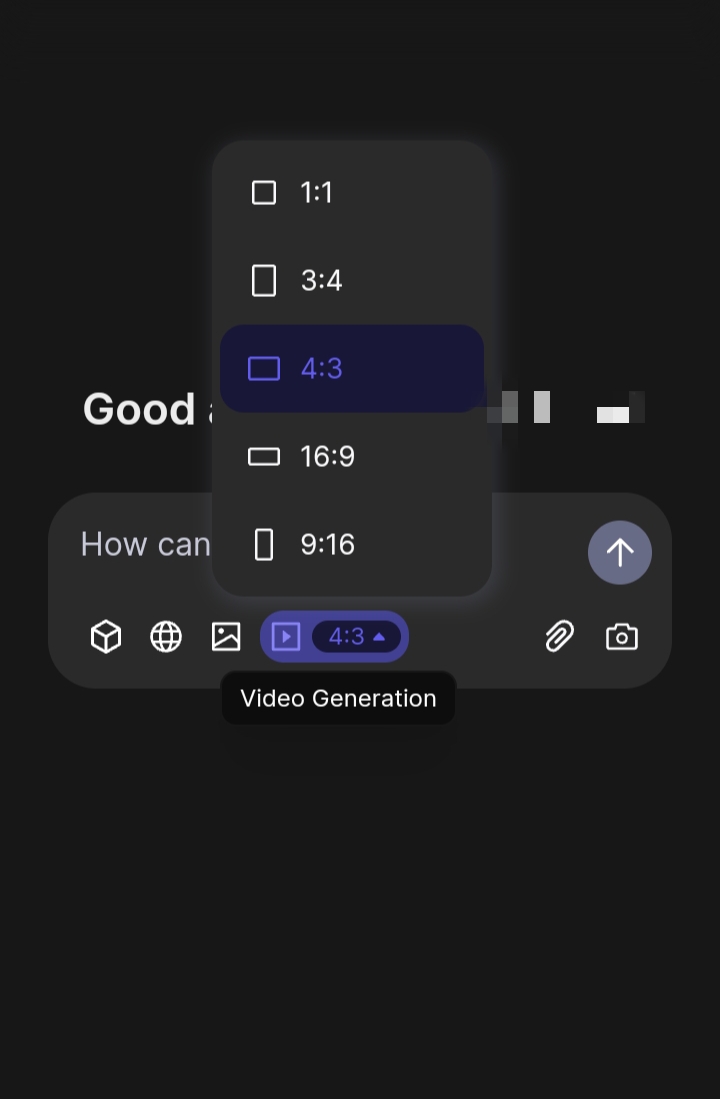The height and width of the screenshot is (1099, 720).
Task: Tap the send arrow button
Action: tap(620, 552)
